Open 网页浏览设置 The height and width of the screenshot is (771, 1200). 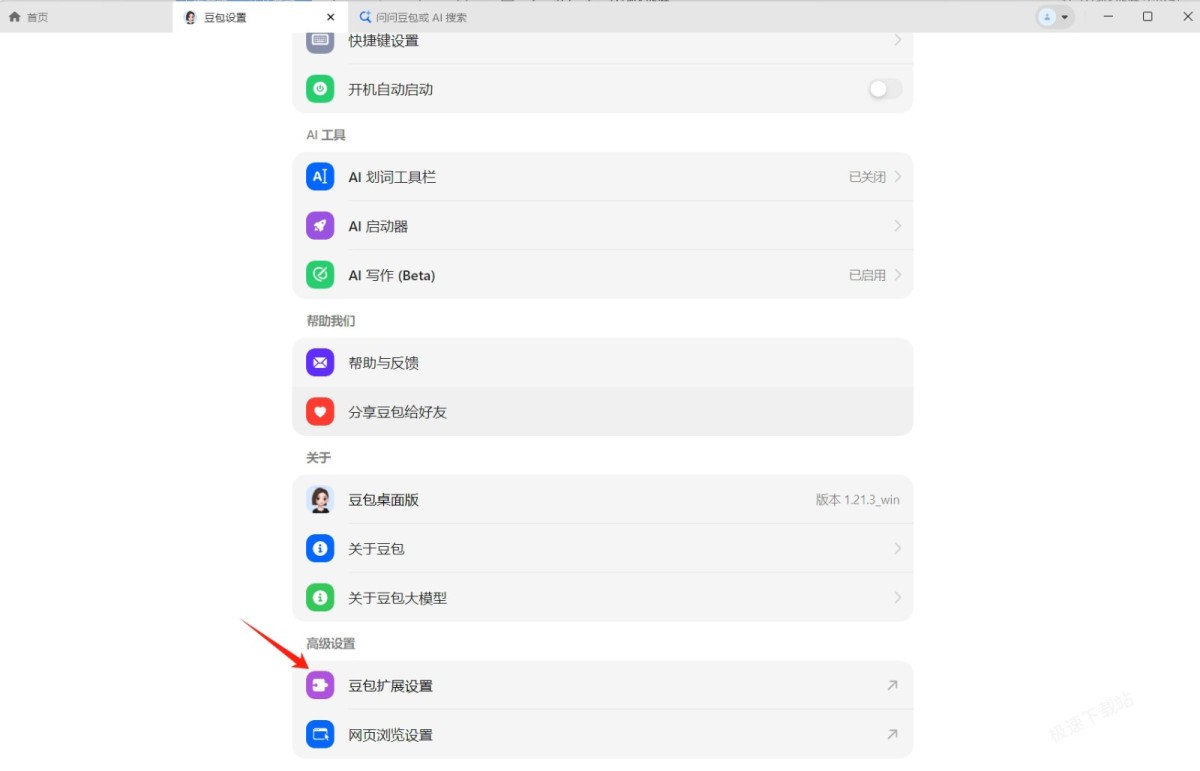pyautogui.click(x=603, y=735)
